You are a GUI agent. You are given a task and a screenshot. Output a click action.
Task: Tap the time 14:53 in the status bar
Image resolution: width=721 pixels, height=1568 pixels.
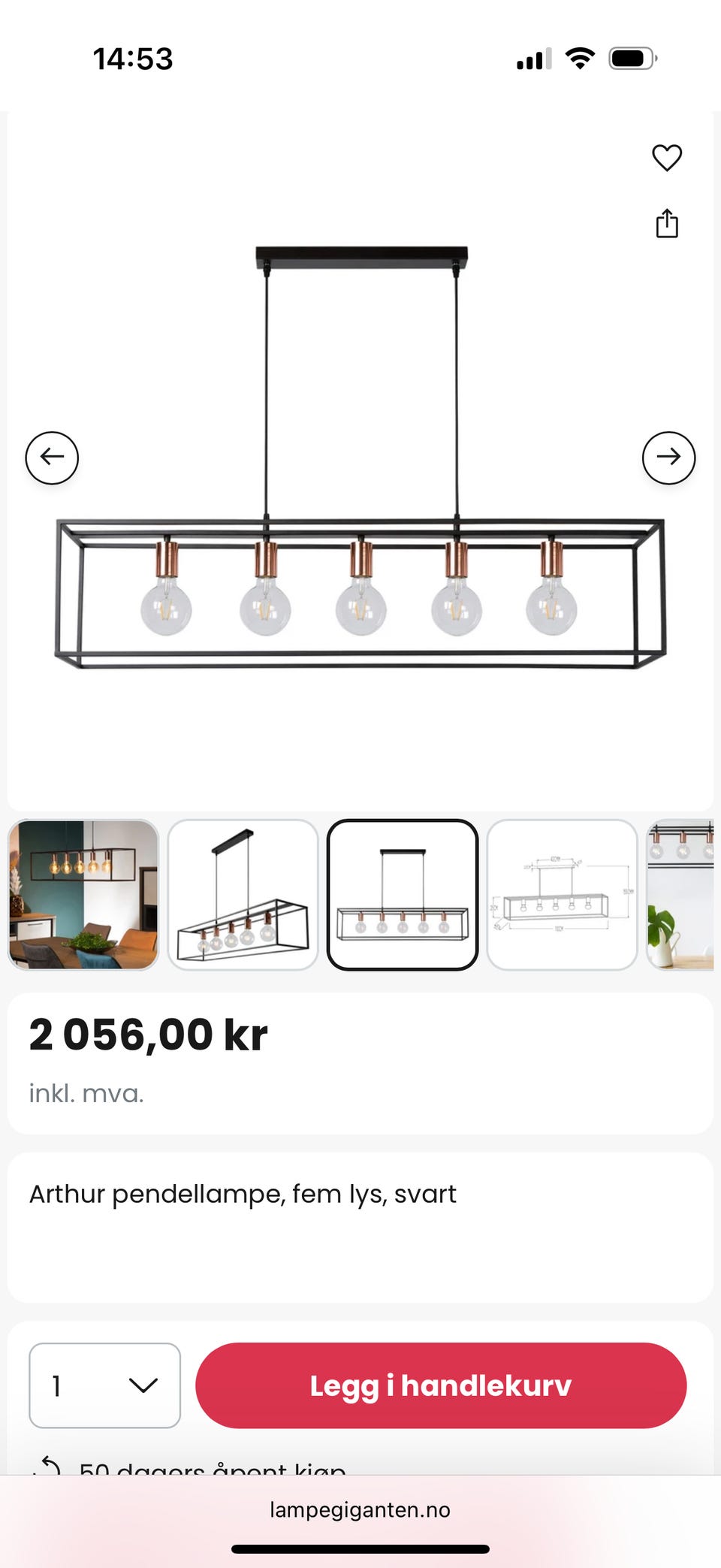click(134, 59)
